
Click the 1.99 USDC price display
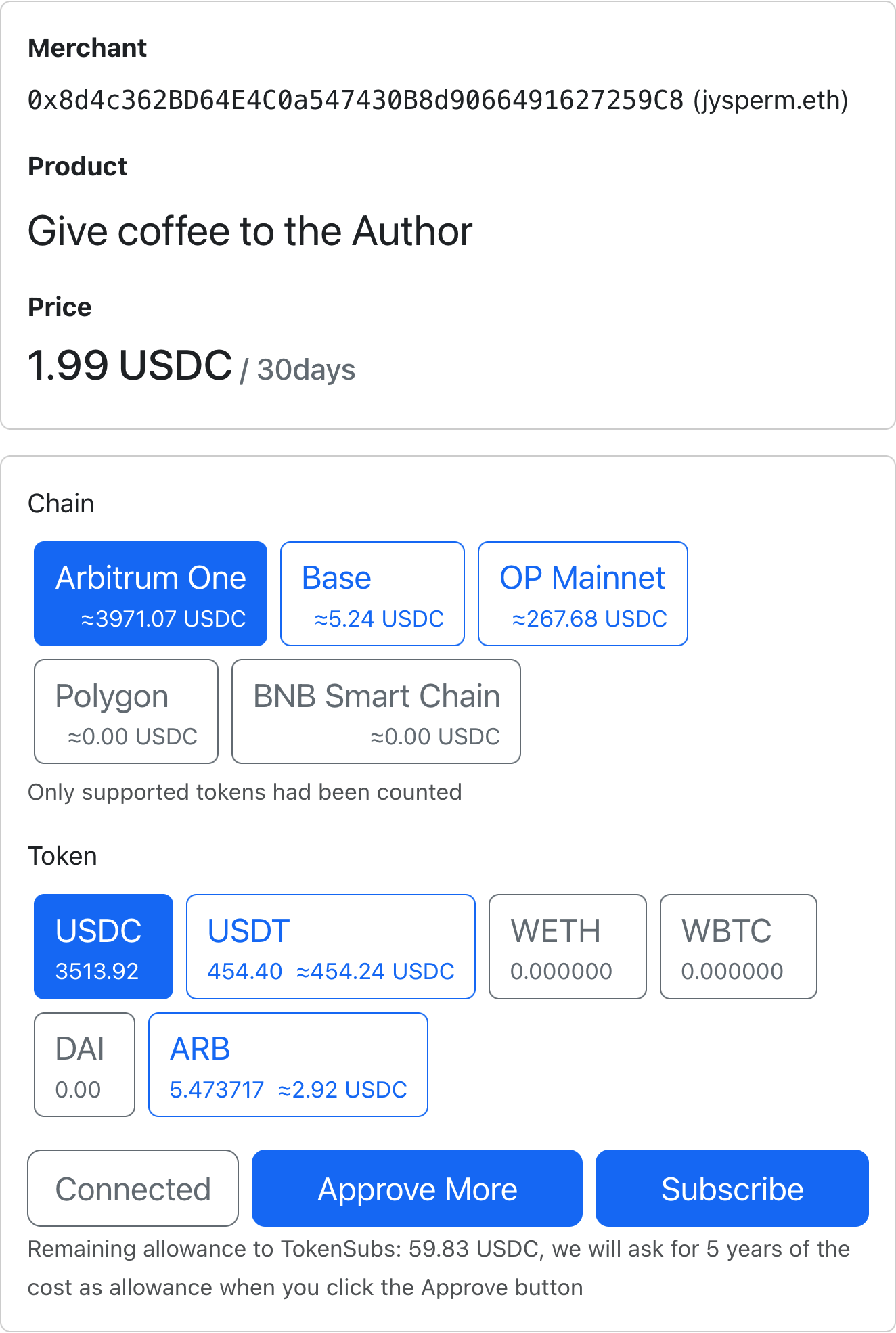130,365
